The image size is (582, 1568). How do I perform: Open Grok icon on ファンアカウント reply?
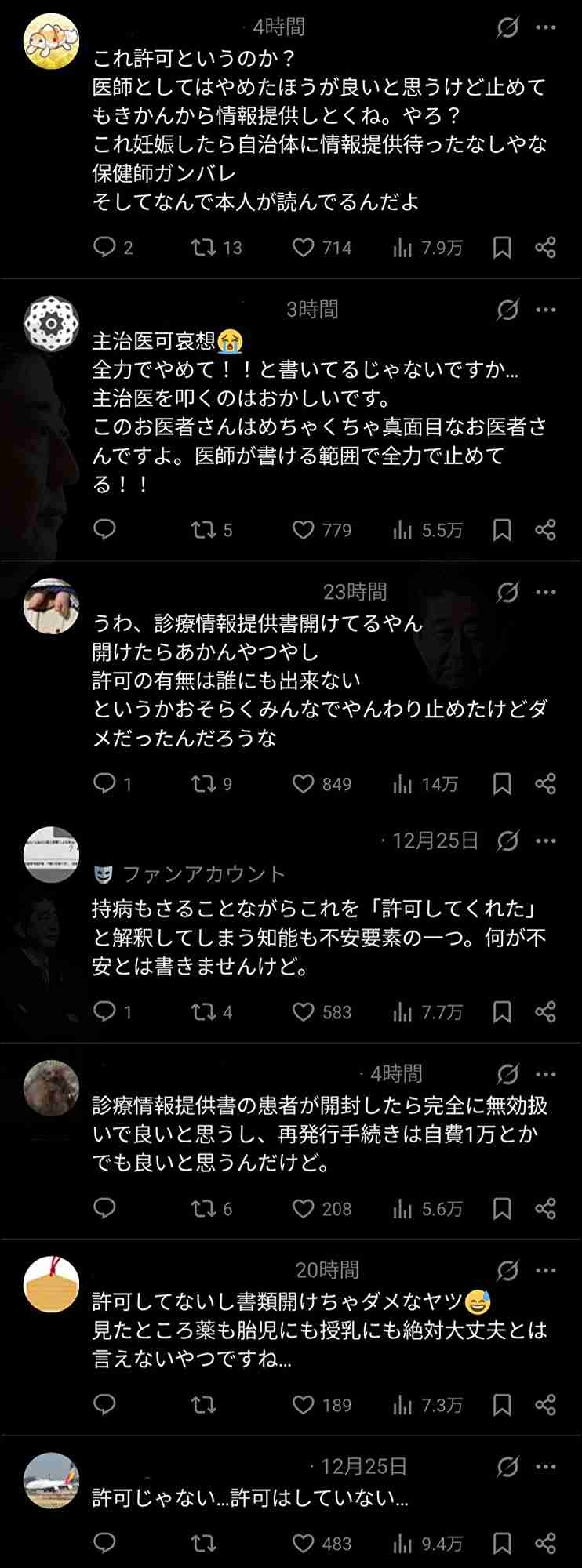[507, 841]
